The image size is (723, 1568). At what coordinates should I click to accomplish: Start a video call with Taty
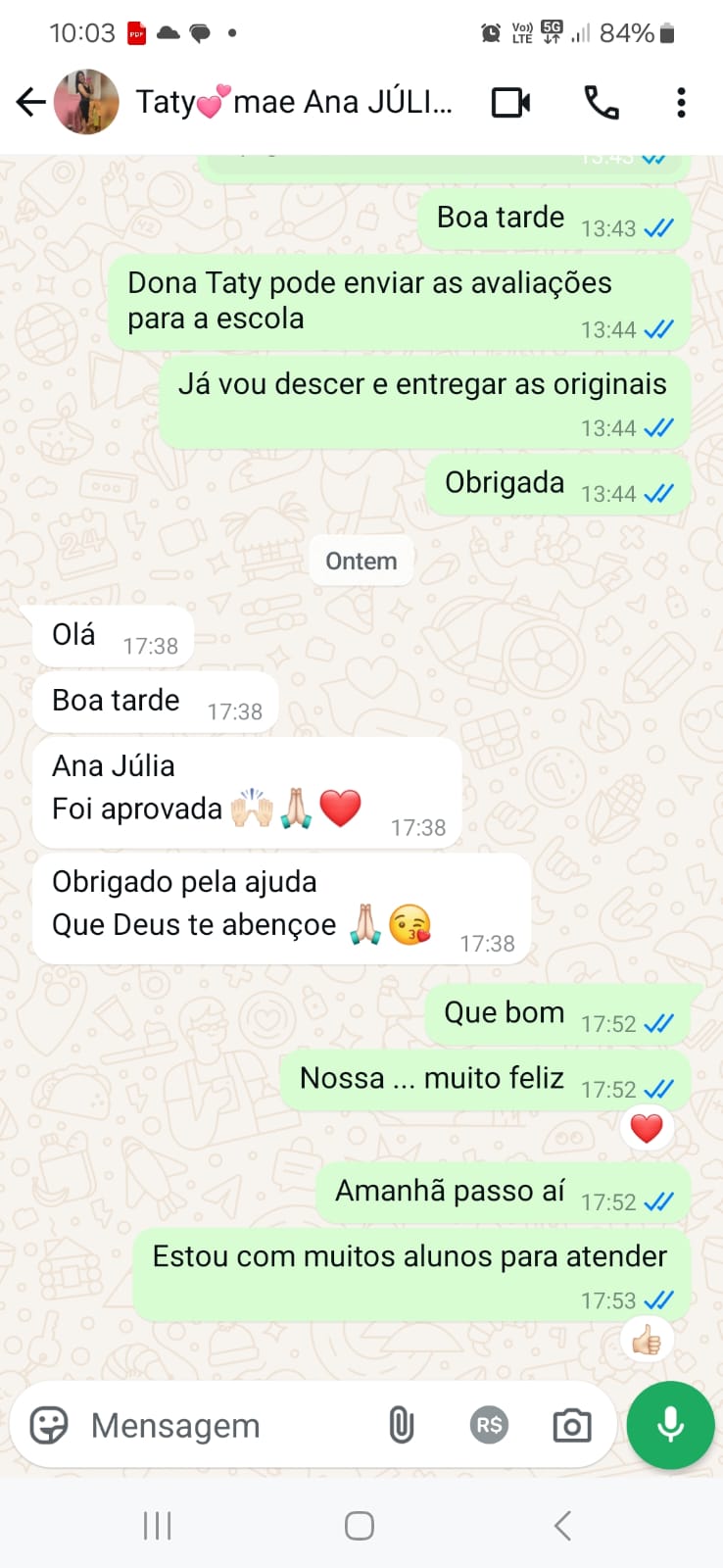510,102
